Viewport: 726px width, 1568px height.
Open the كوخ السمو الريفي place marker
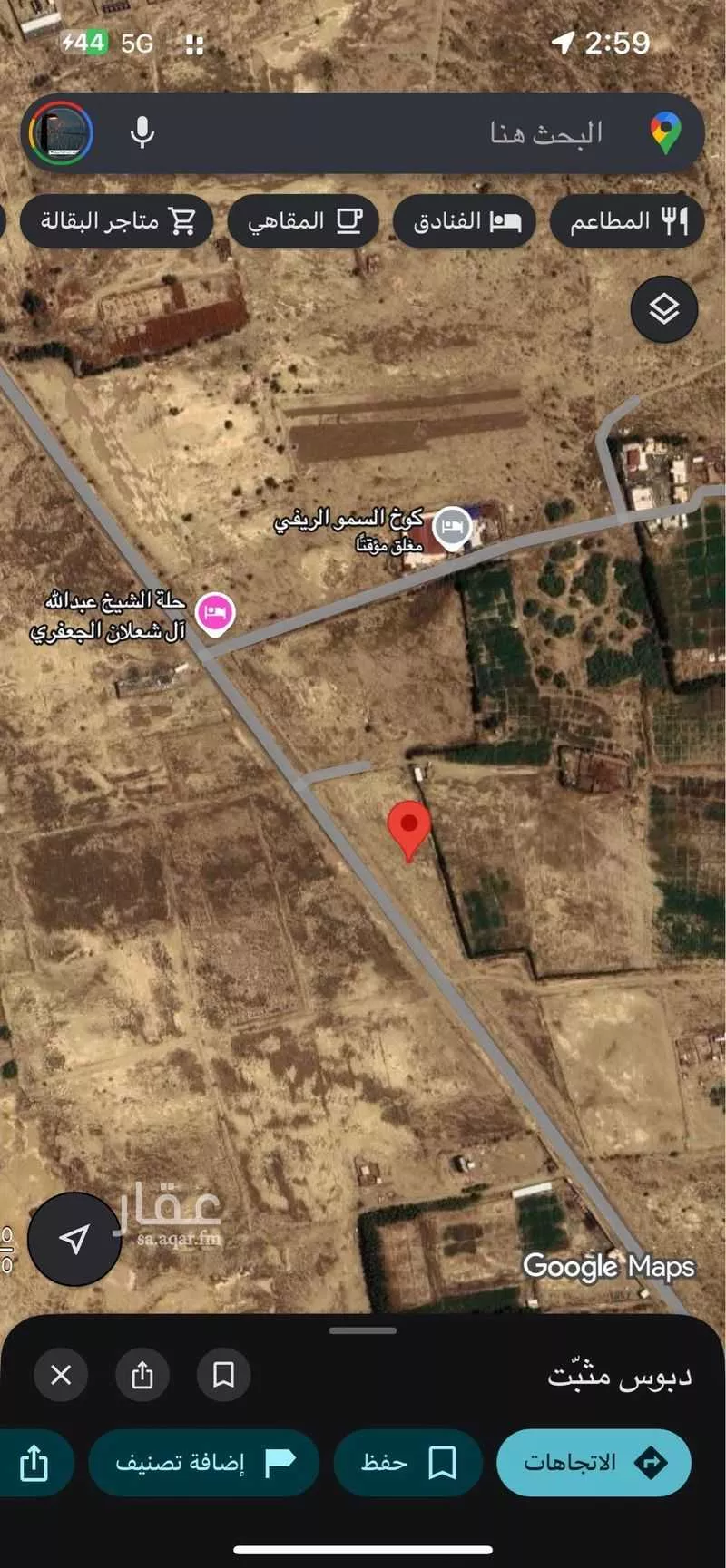452,527
